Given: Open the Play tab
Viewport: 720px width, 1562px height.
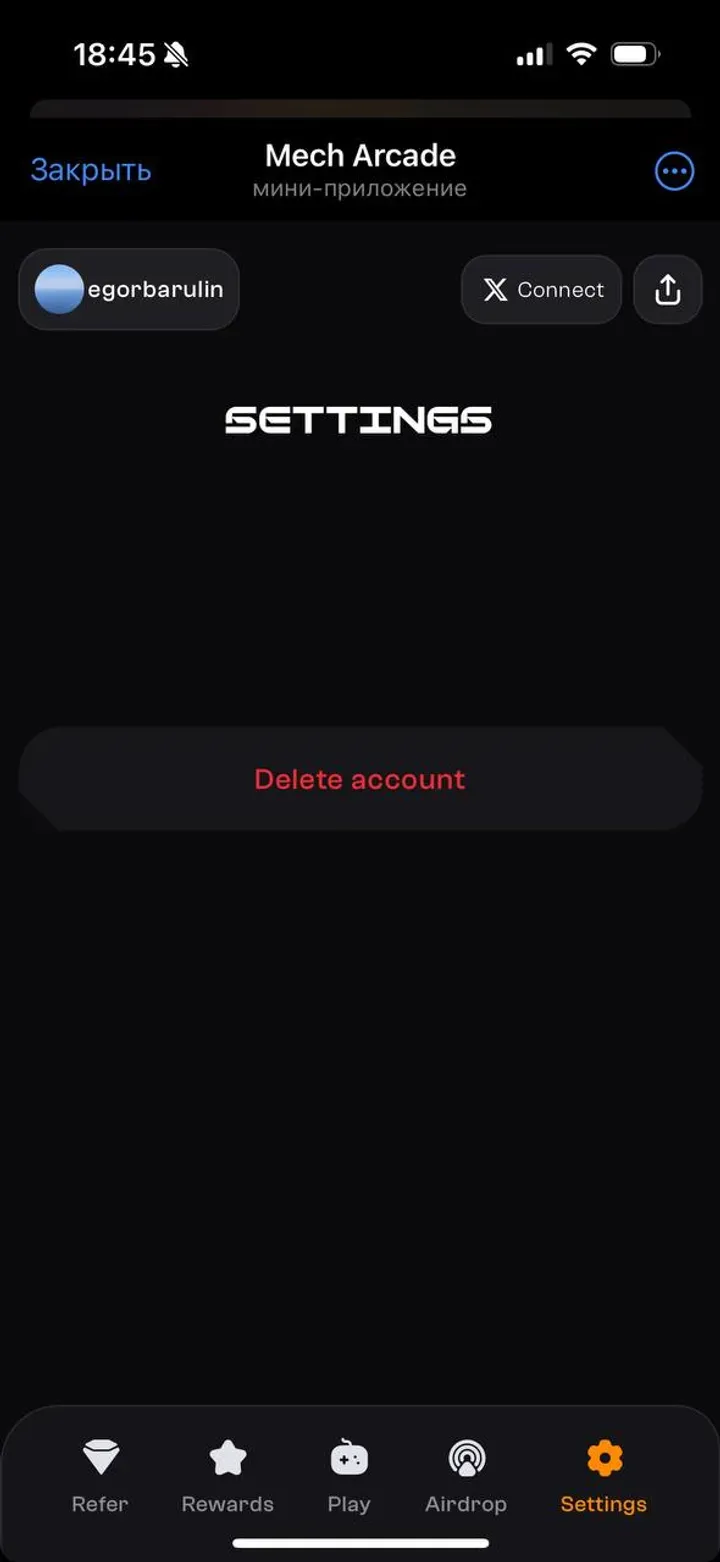Looking at the screenshot, I should [349, 1476].
